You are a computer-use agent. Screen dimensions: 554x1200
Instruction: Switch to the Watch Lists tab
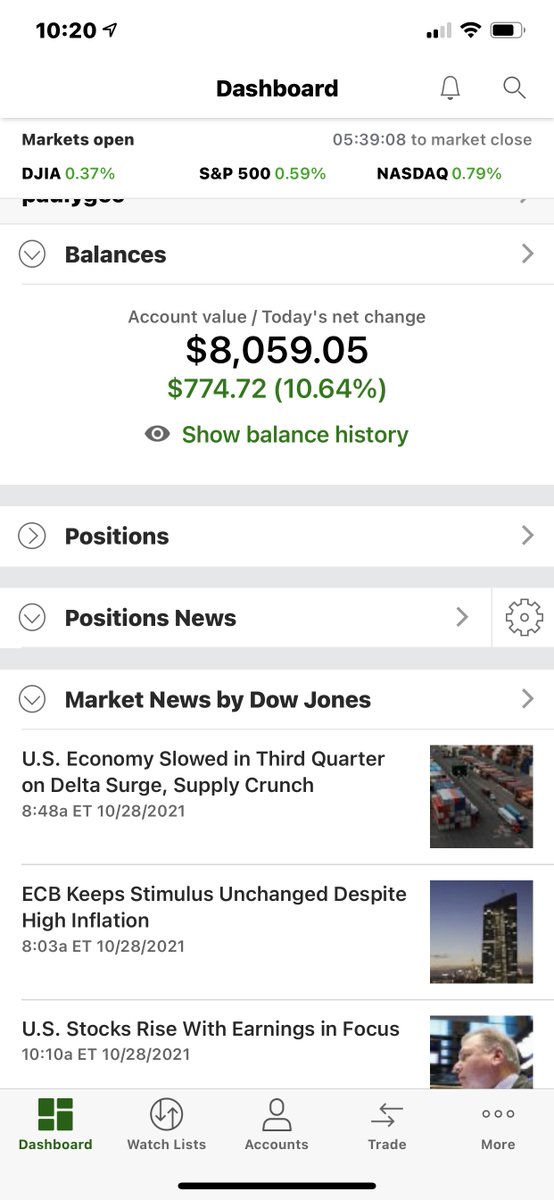(166, 1125)
